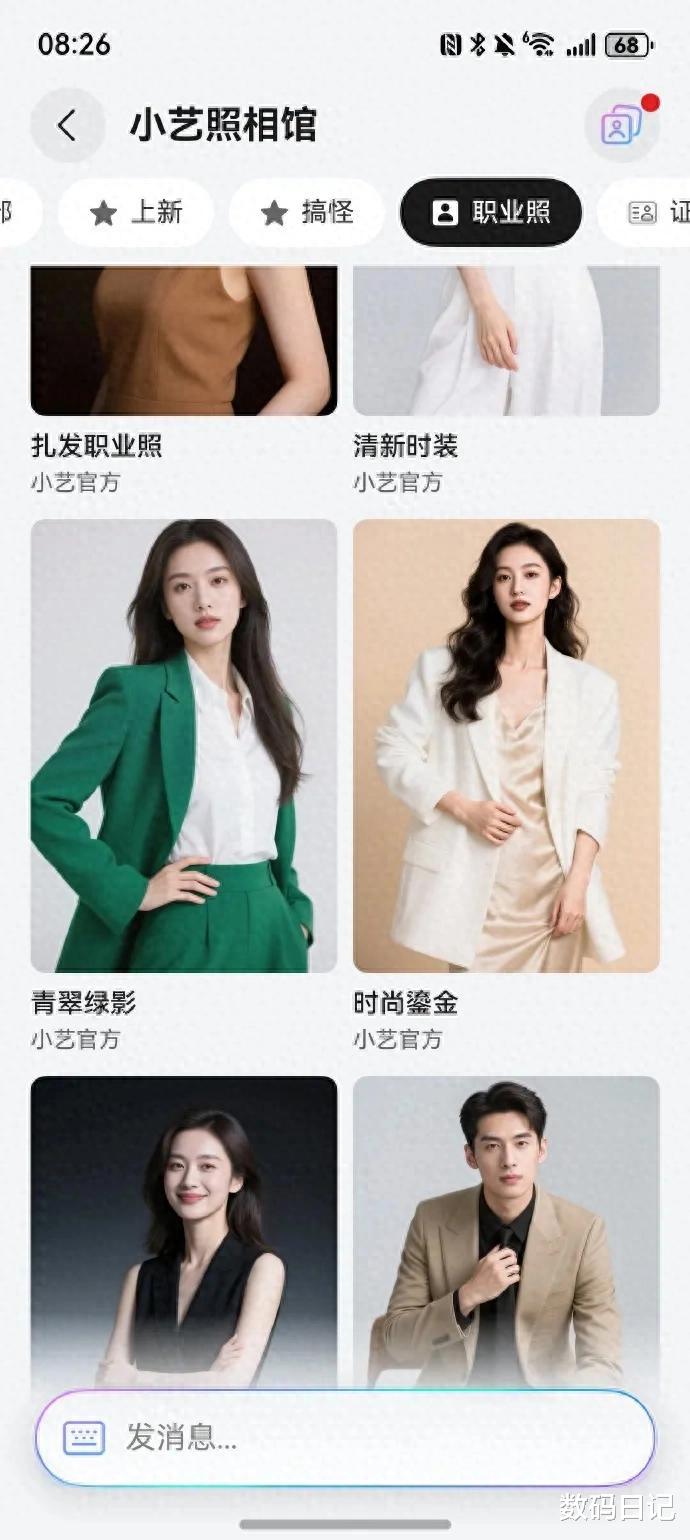The height and width of the screenshot is (1540, 690).
Task: Open the 清新时装 template
Action: 506,340
